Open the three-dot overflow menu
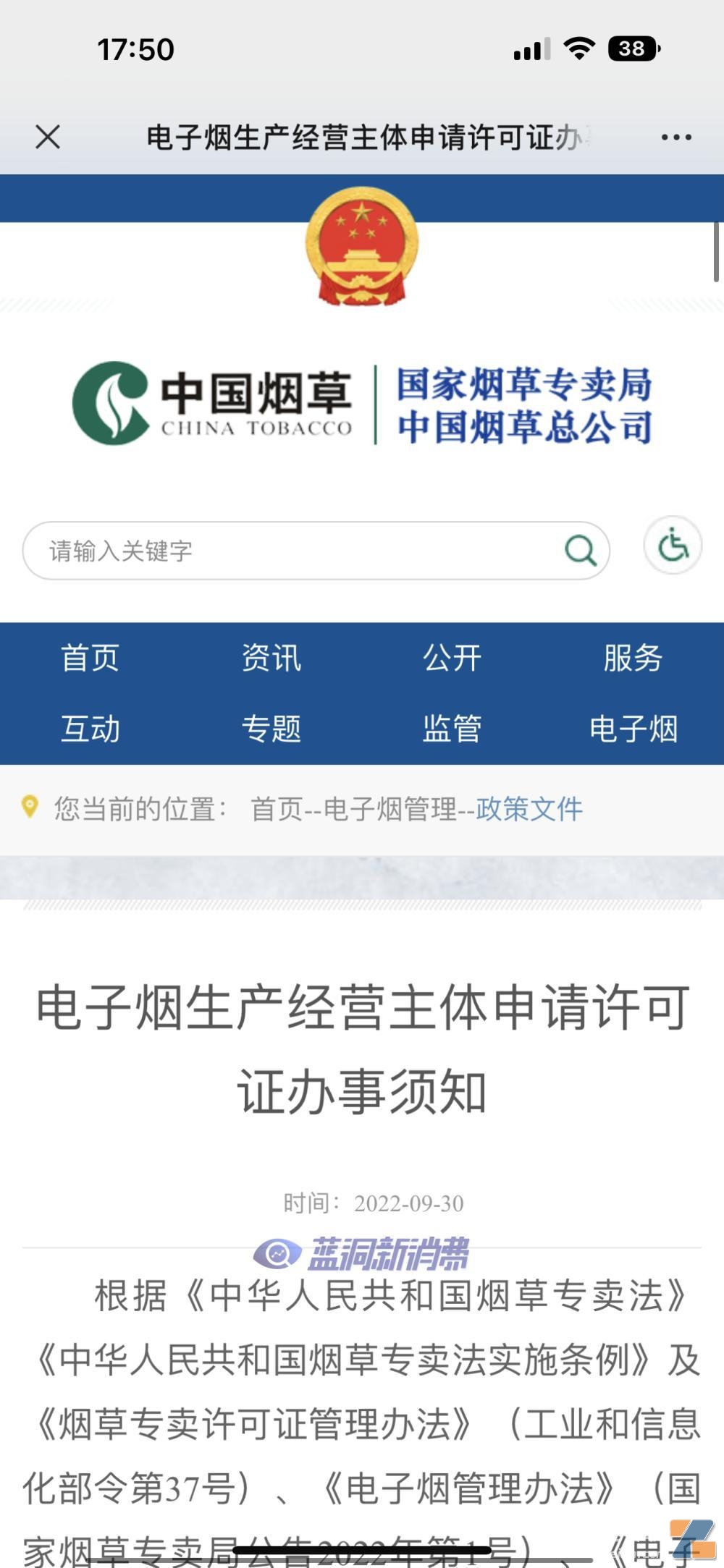Image resolution: width=724 pixels, height=1568 pixels. [x=675, y=137]
